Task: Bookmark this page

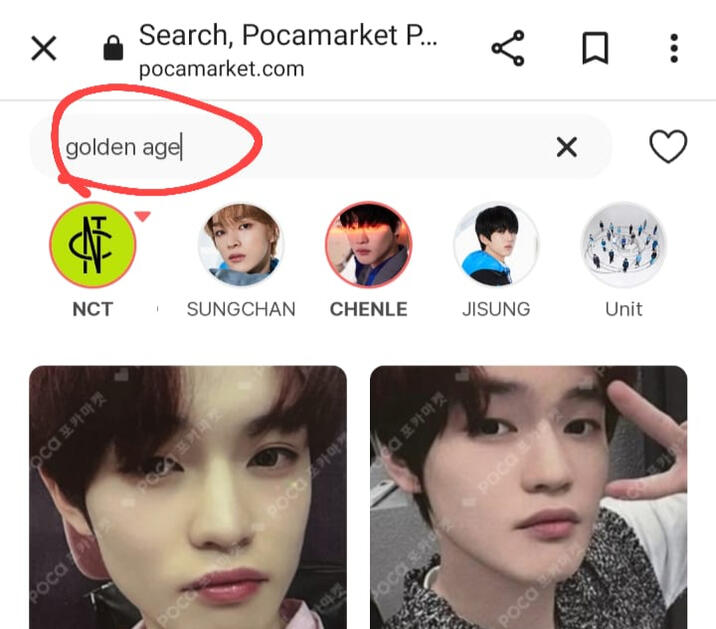Action: point(595,48)
